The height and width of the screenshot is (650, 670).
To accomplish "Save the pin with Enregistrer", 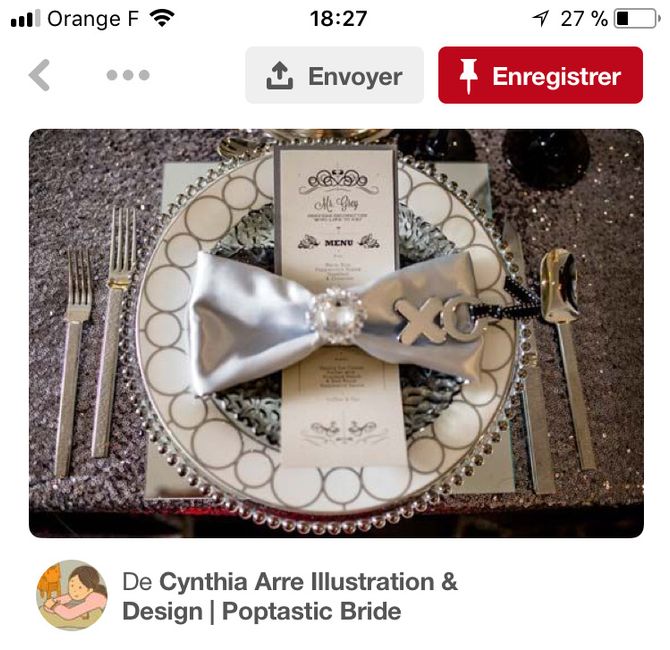I will coord(540,76).
